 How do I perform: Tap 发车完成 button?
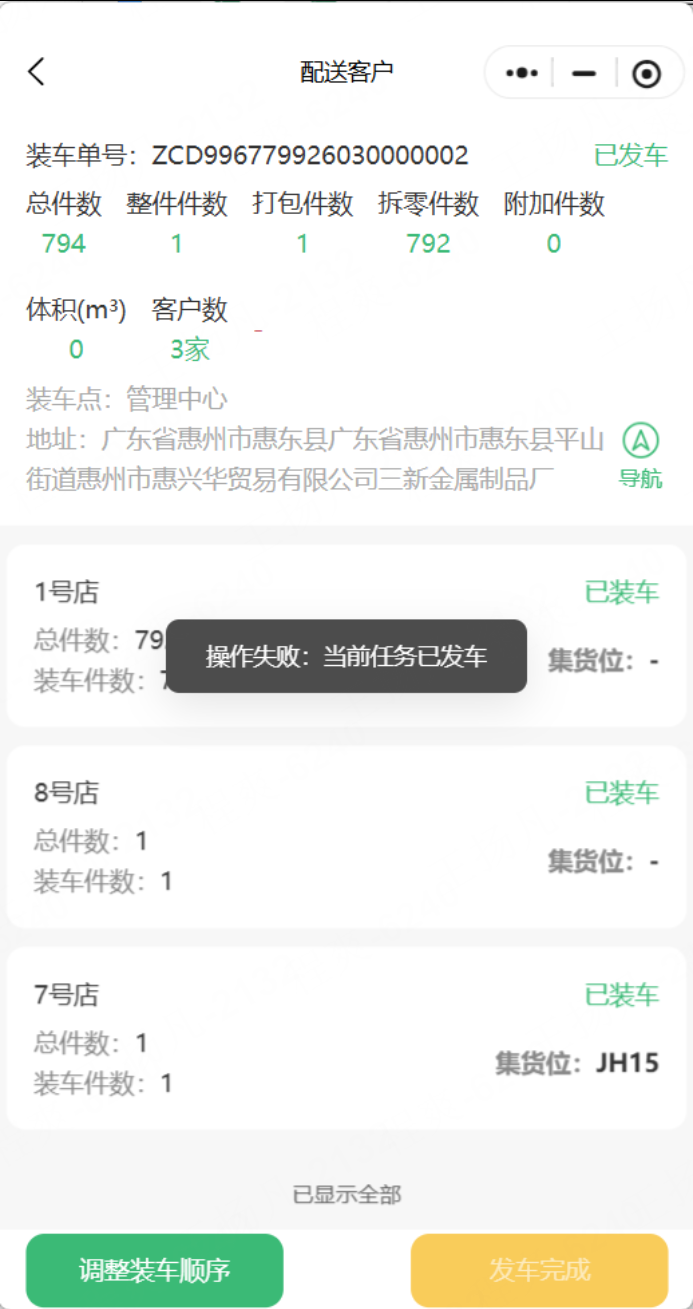tap(539, 1270)
